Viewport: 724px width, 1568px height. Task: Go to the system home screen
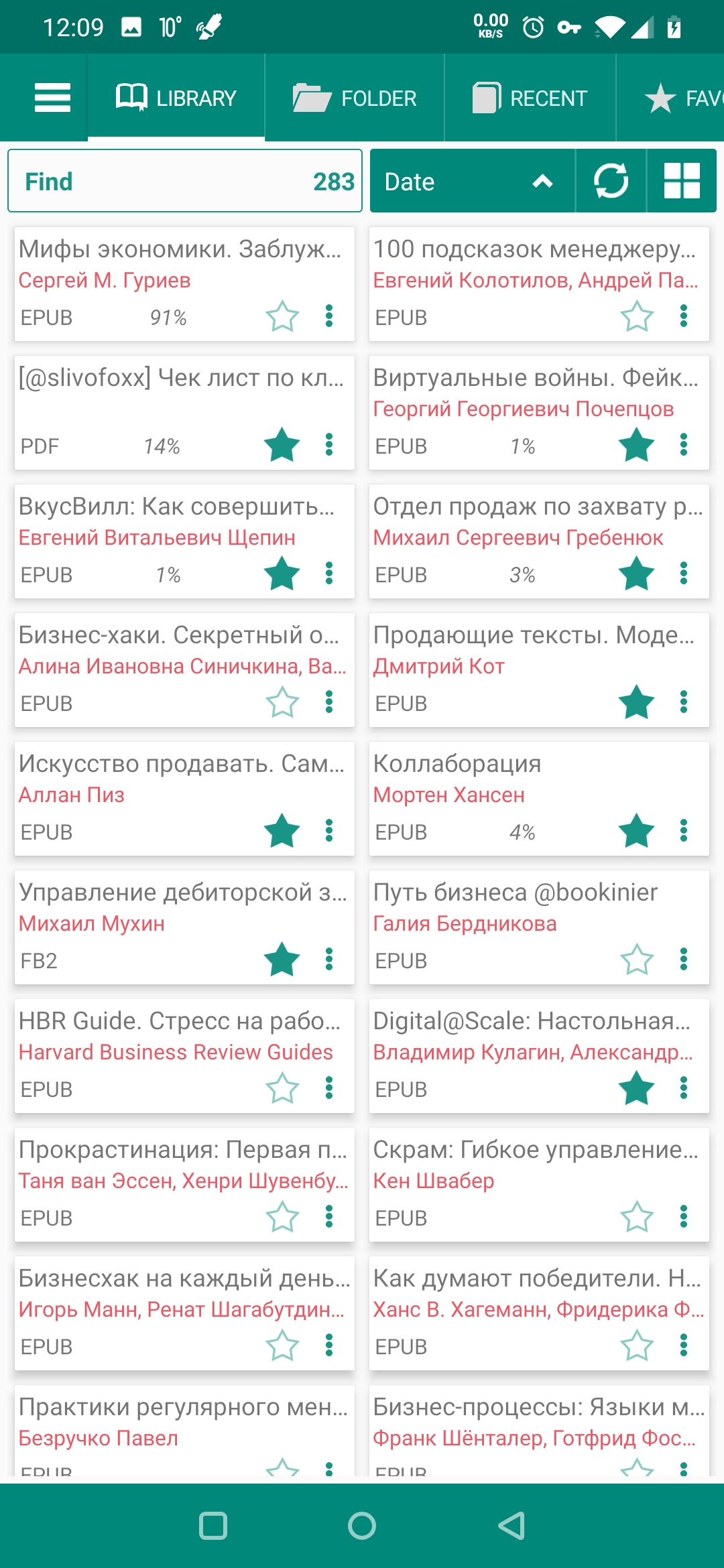[362, 1526]
